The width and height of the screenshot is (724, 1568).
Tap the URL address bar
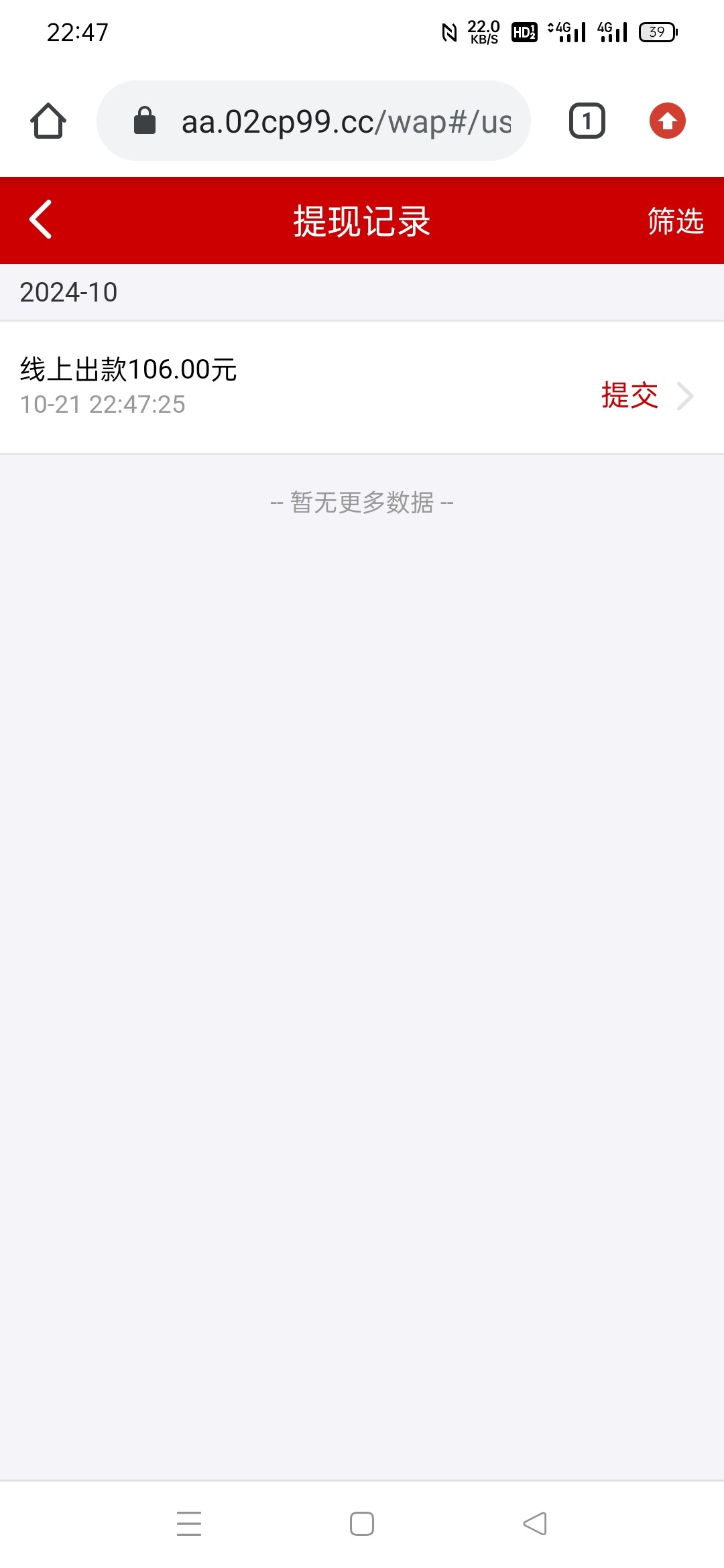tap(314, 121)
